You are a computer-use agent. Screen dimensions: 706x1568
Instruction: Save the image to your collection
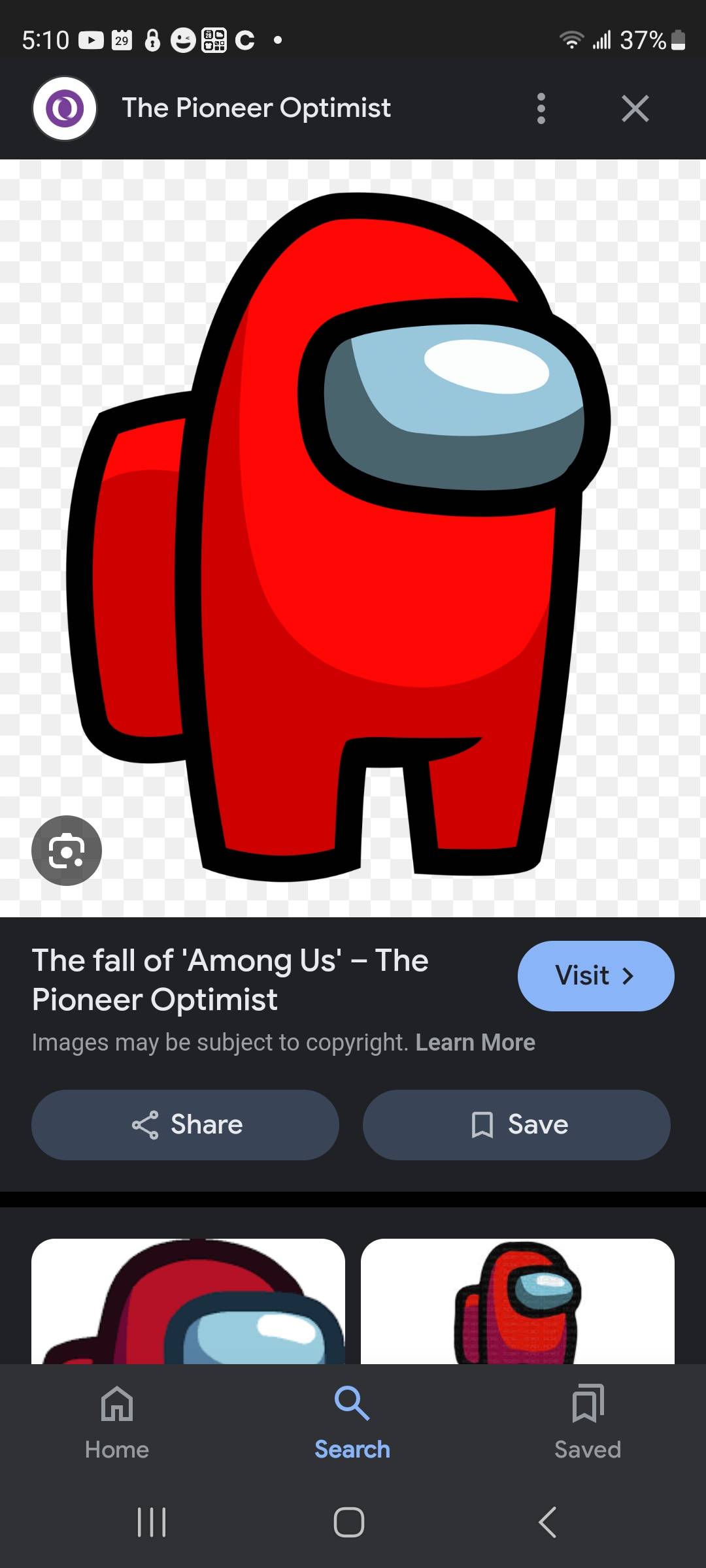(x=516, y=1124)
